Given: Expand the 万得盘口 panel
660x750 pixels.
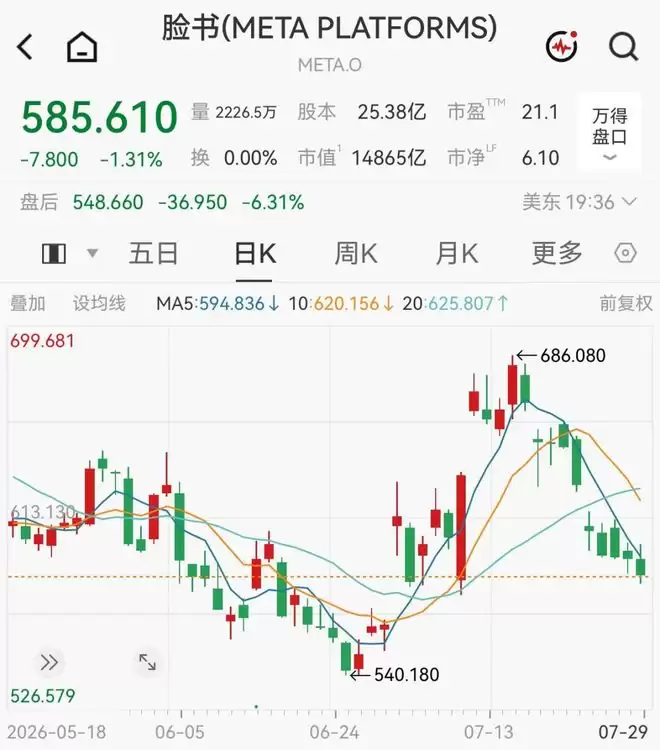Looking at the screenshot, I should tap(609, 133).
